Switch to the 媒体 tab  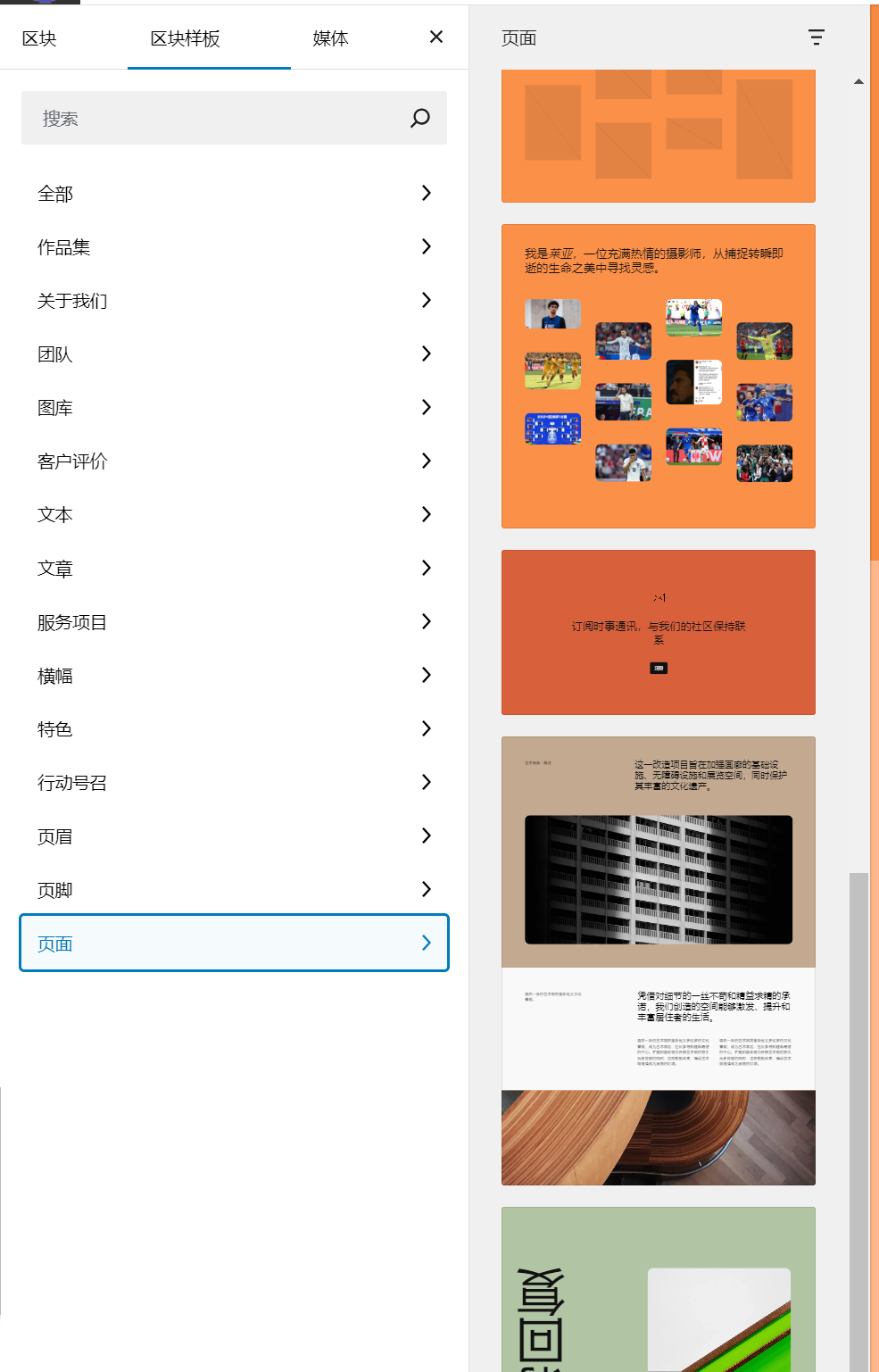click(x=329, y=38)
